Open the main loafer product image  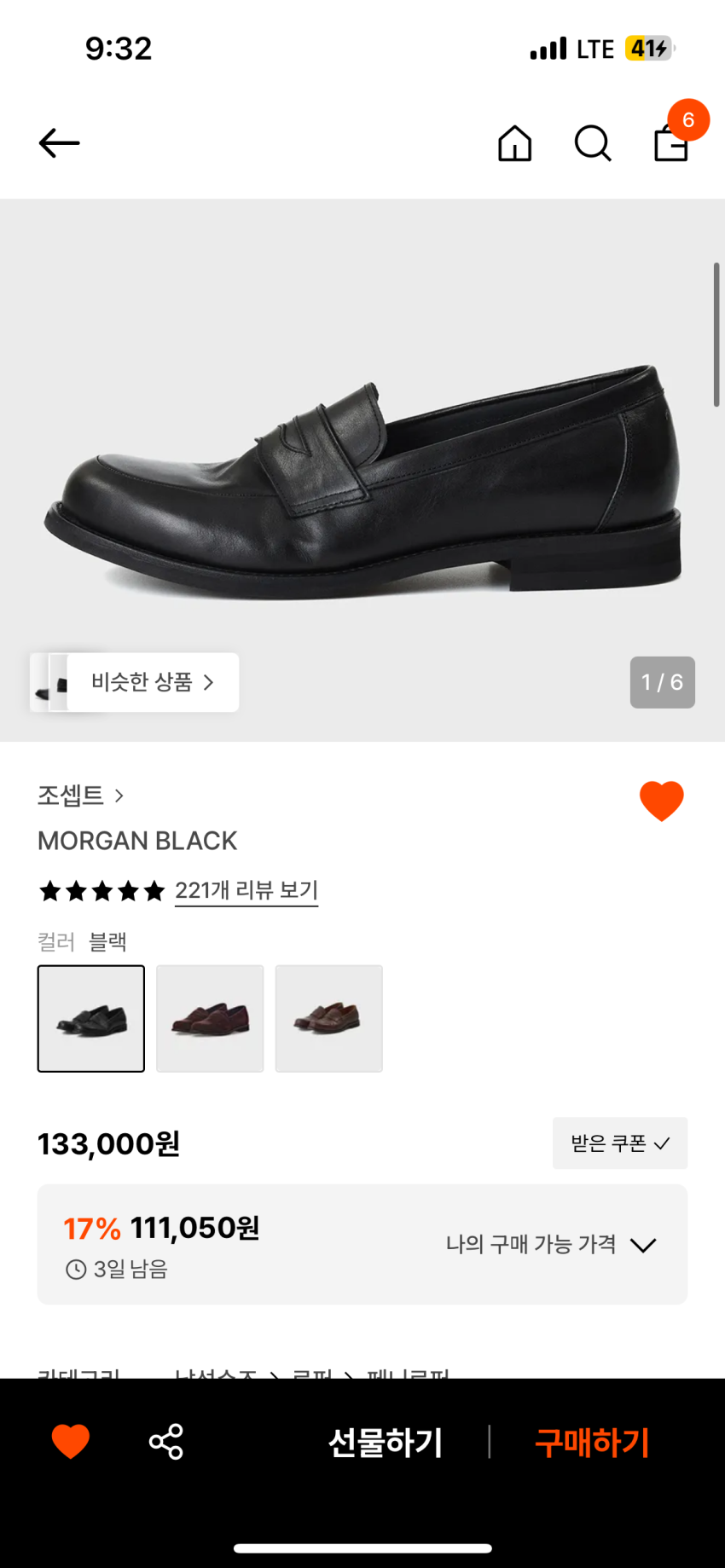tap(362, 477)
